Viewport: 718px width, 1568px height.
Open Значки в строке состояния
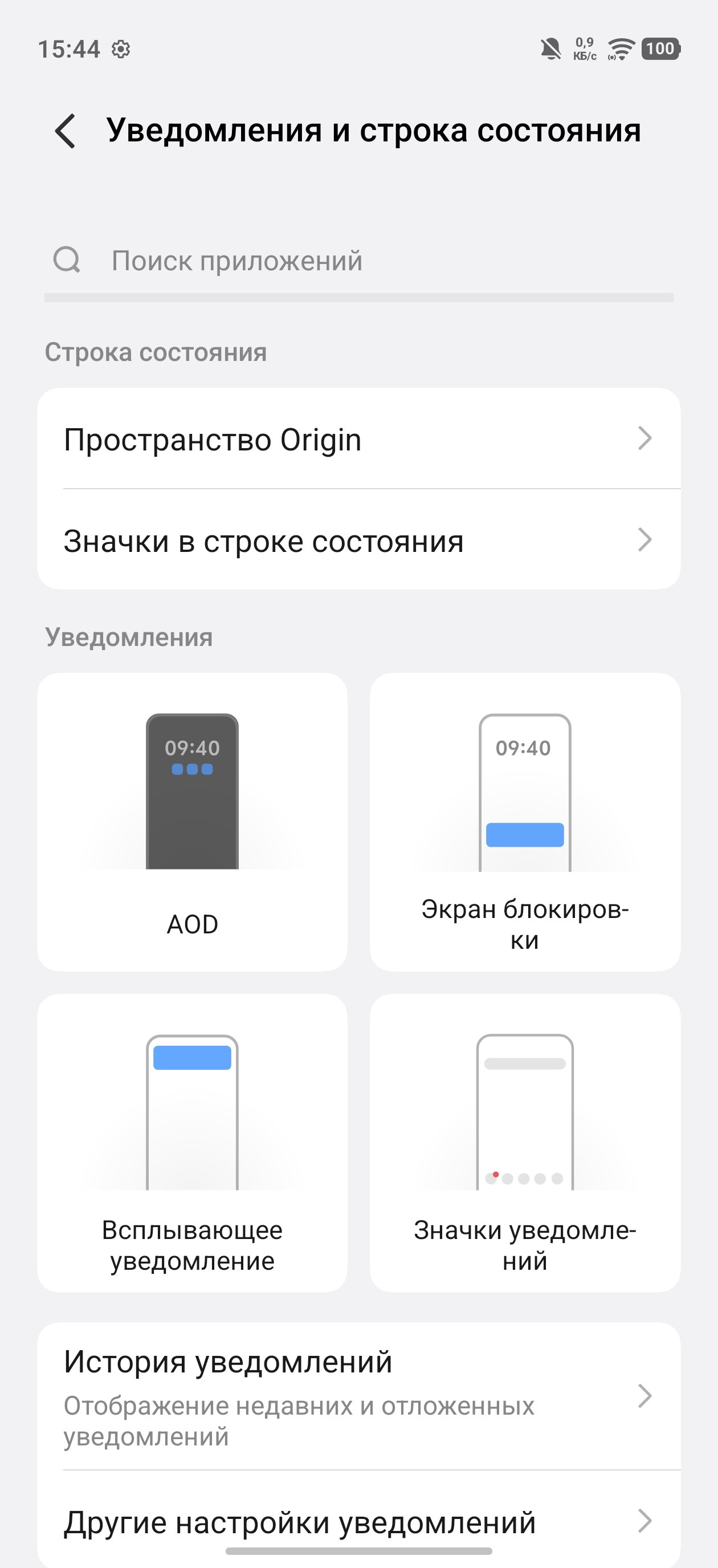(359, 540)
